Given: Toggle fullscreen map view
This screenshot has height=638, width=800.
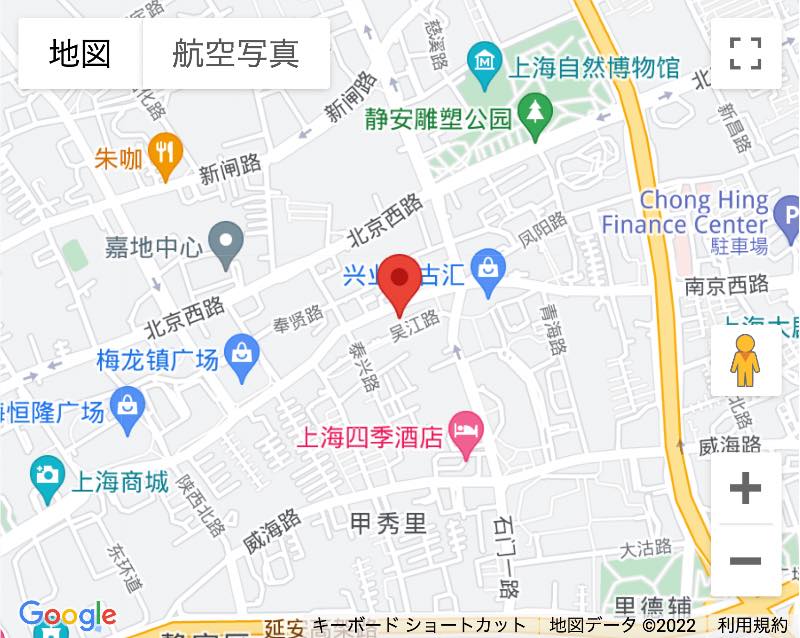Looking at the screenshot, I should tap(745, 54).
